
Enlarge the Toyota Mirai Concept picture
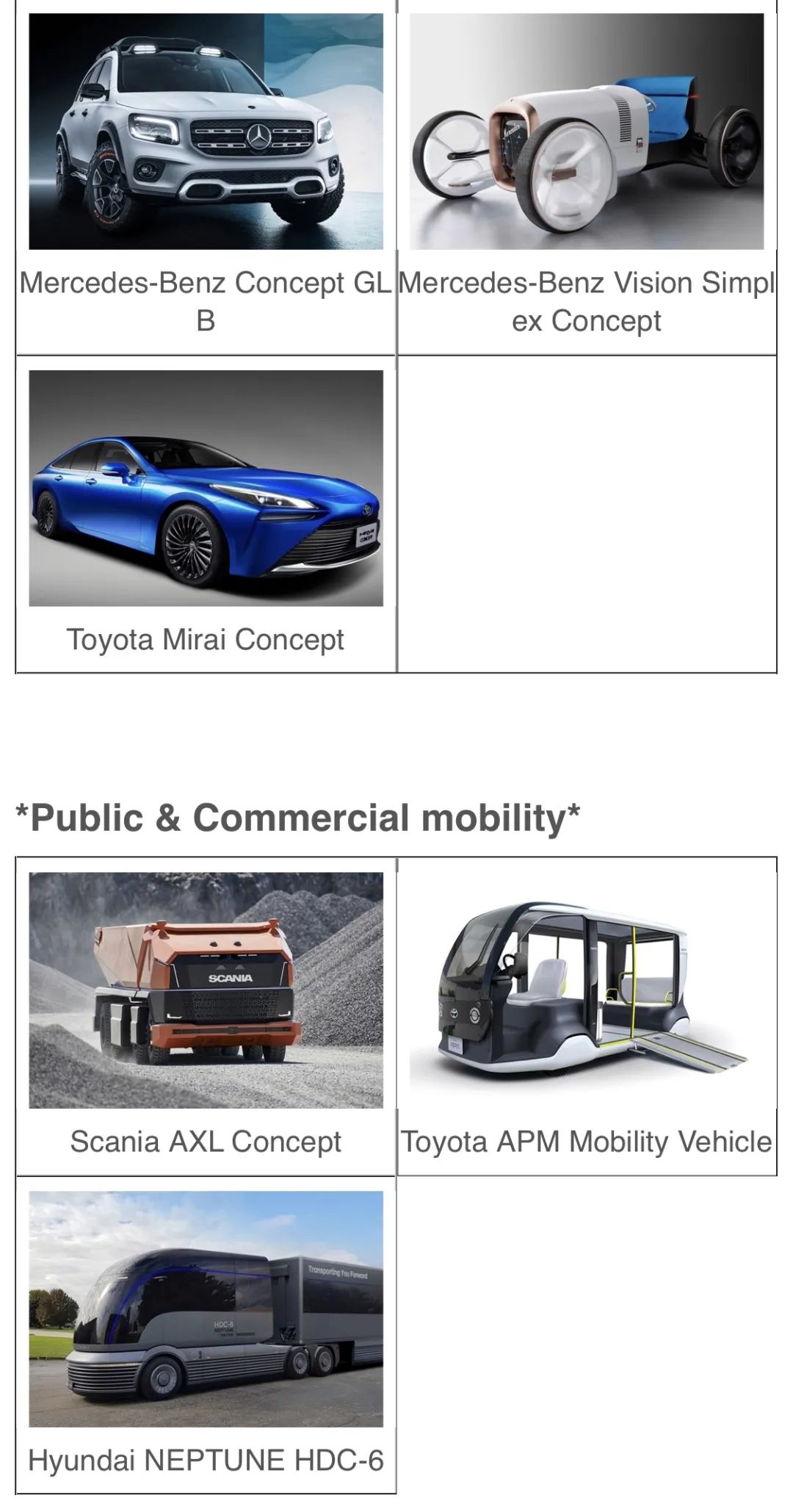point(206,488)
